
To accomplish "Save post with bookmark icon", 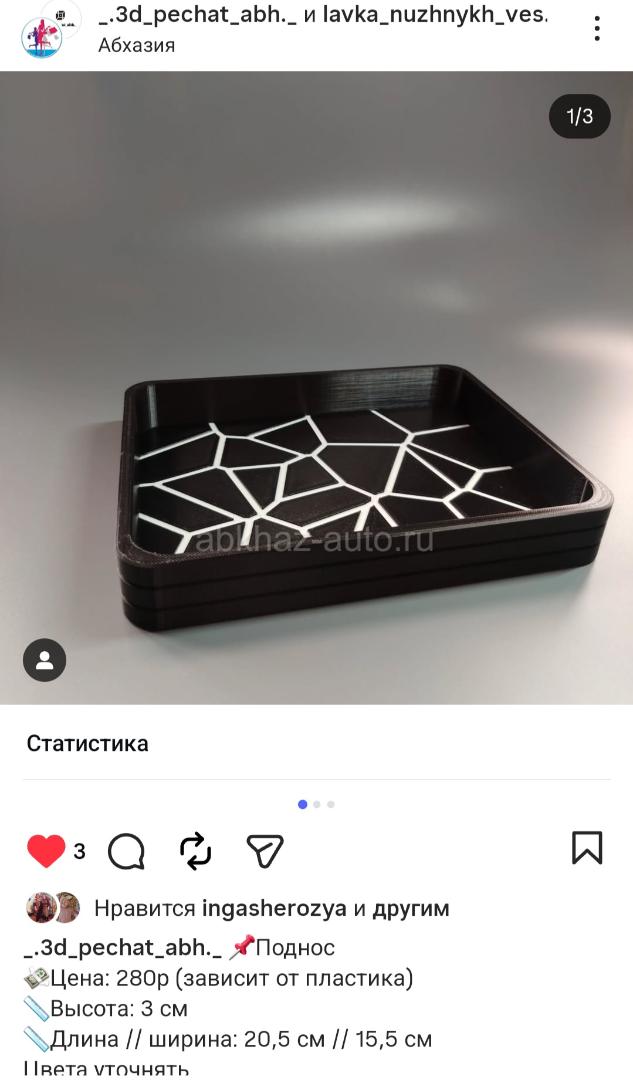I will (587, 848).
